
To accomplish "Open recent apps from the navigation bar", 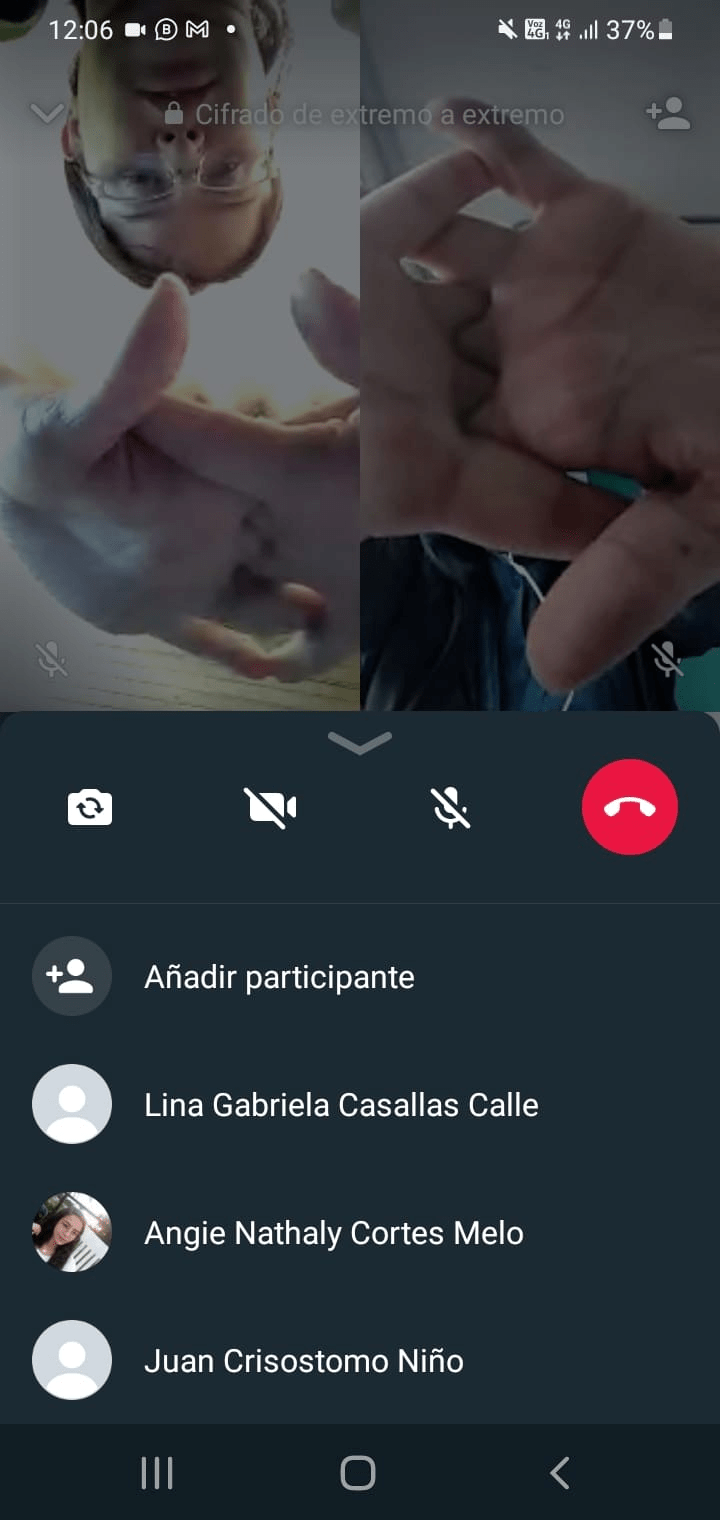I will [157, 1473].
